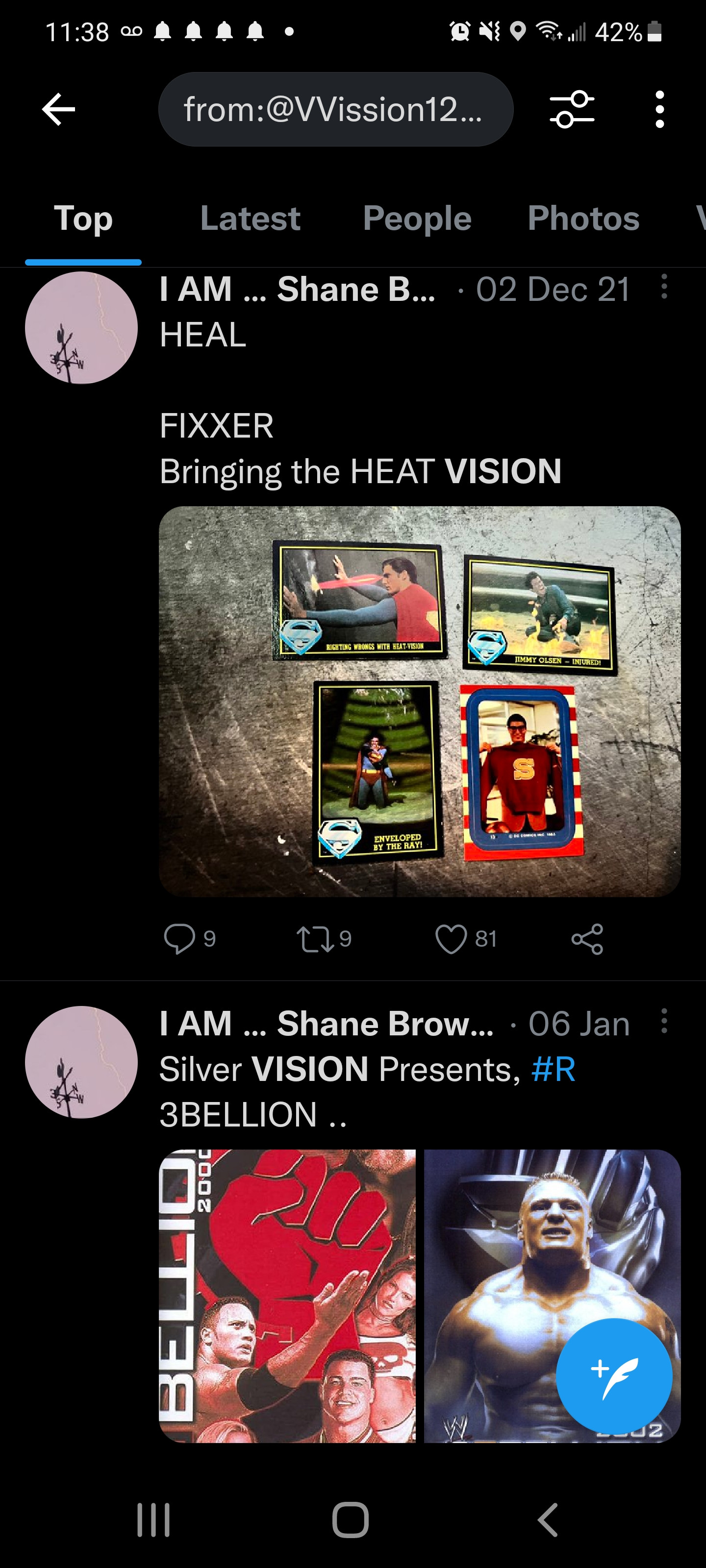The width and height of the screenshot is (706, 1568).
Task: Switch to the Photos tab
Action: (583, 219)
